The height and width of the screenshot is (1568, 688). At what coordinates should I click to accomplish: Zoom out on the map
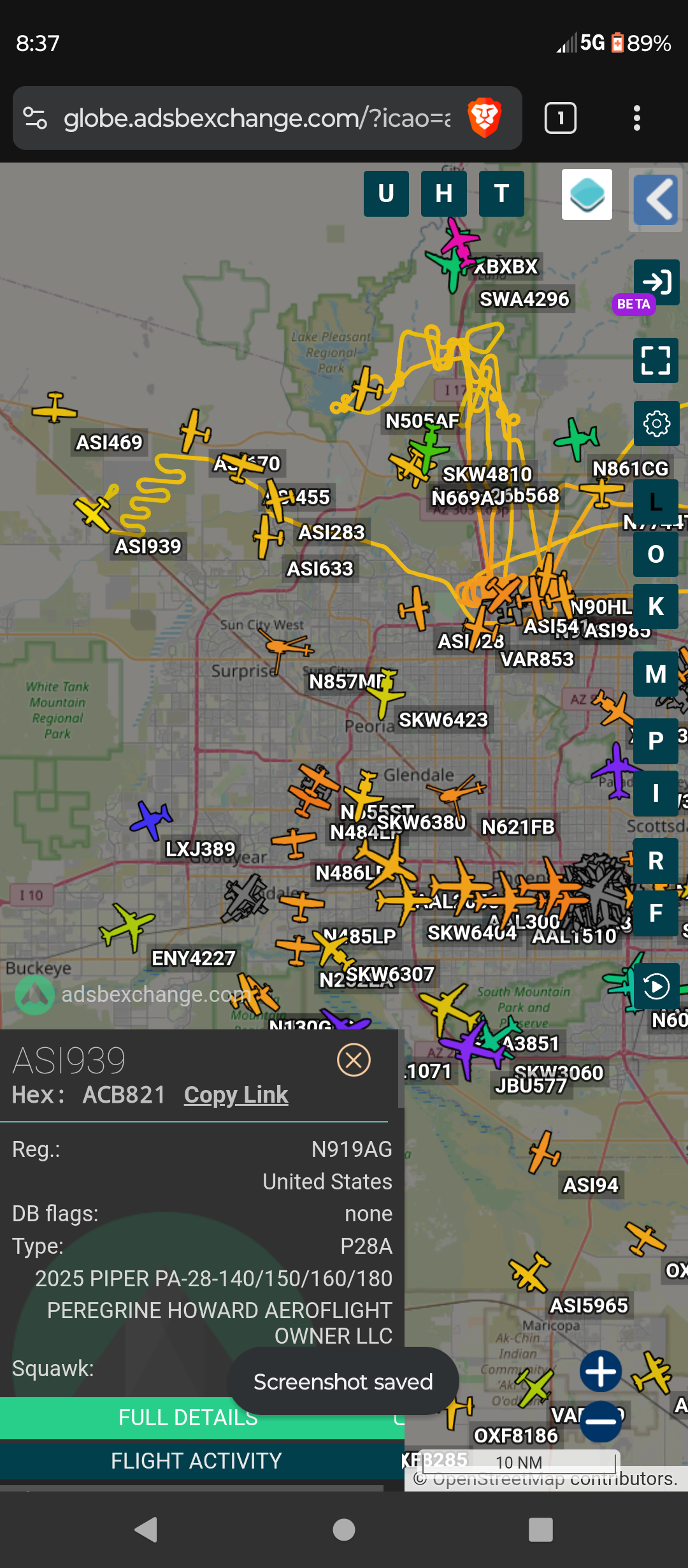pyautogui.click(x=601, y=1421)
